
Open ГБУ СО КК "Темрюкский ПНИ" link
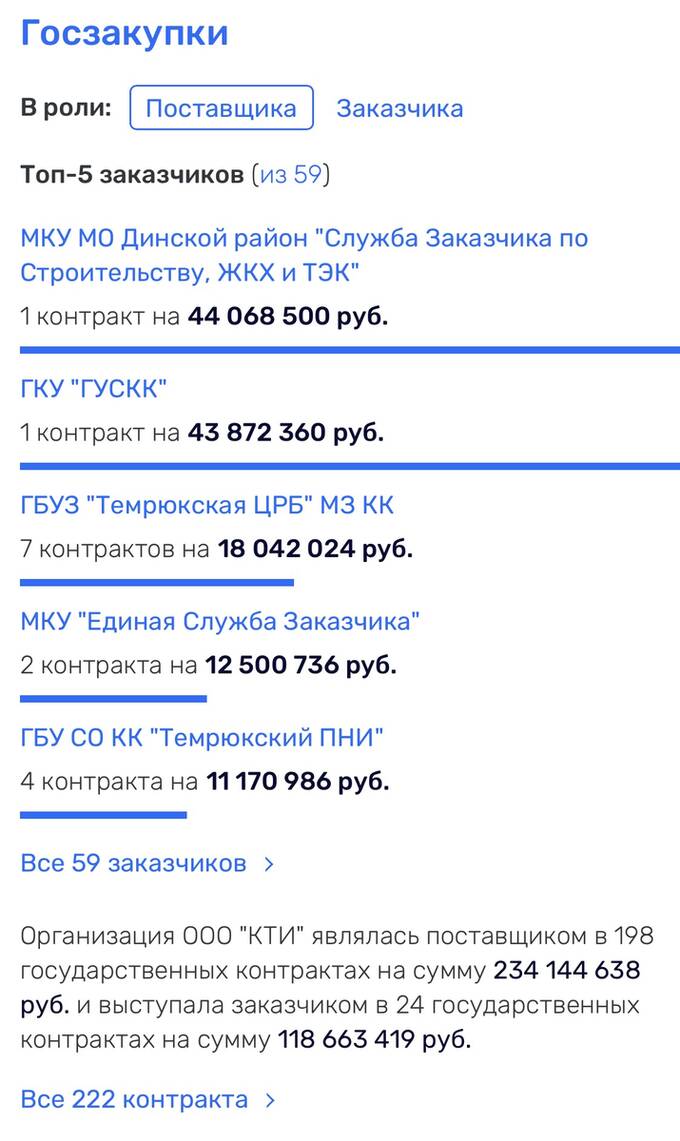(202, 738)
